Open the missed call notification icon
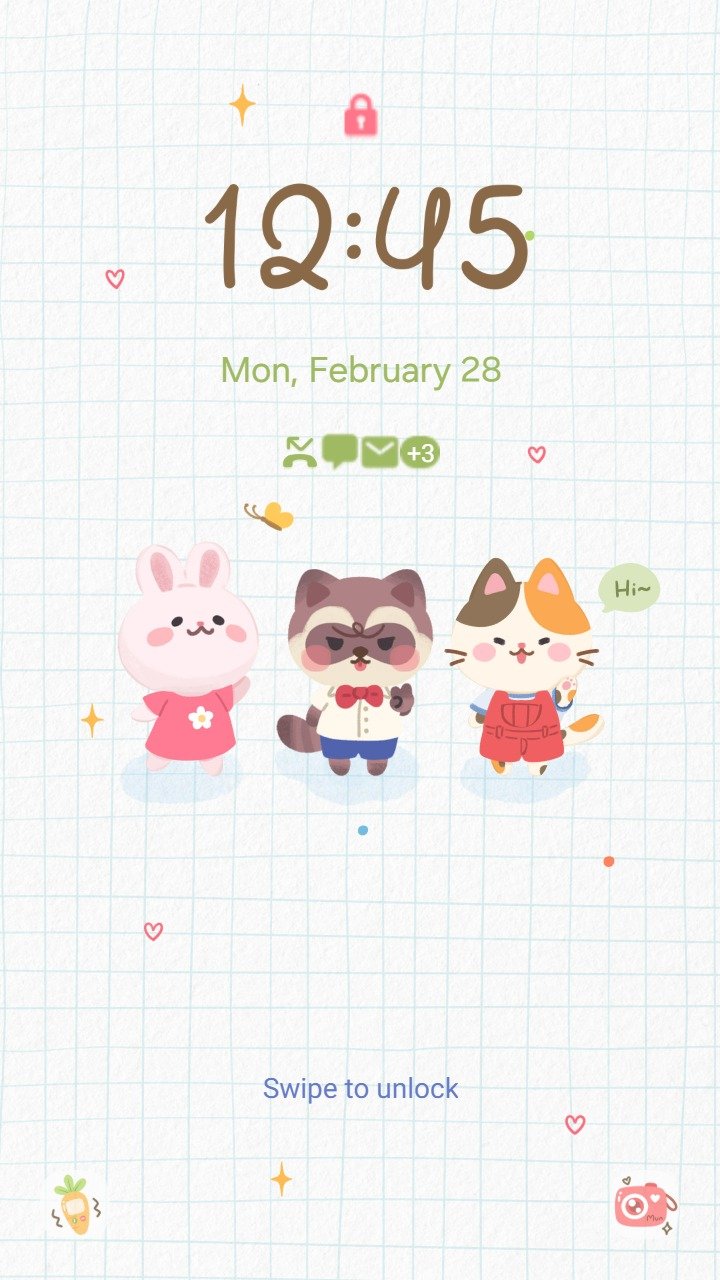Screen dimensions: 720x1280 (x=299, y=453)
